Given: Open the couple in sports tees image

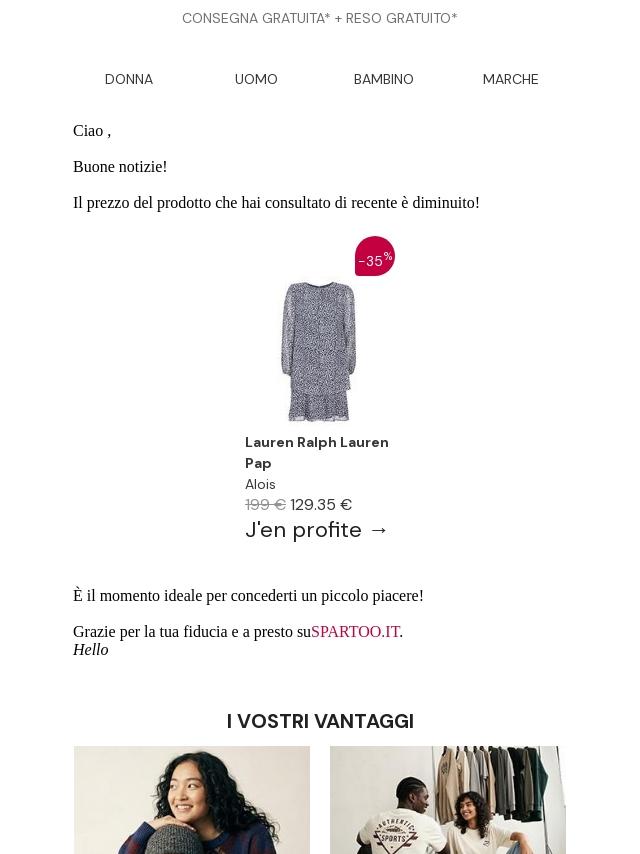Looking at the screenshot, I should [x=448, y=799].
